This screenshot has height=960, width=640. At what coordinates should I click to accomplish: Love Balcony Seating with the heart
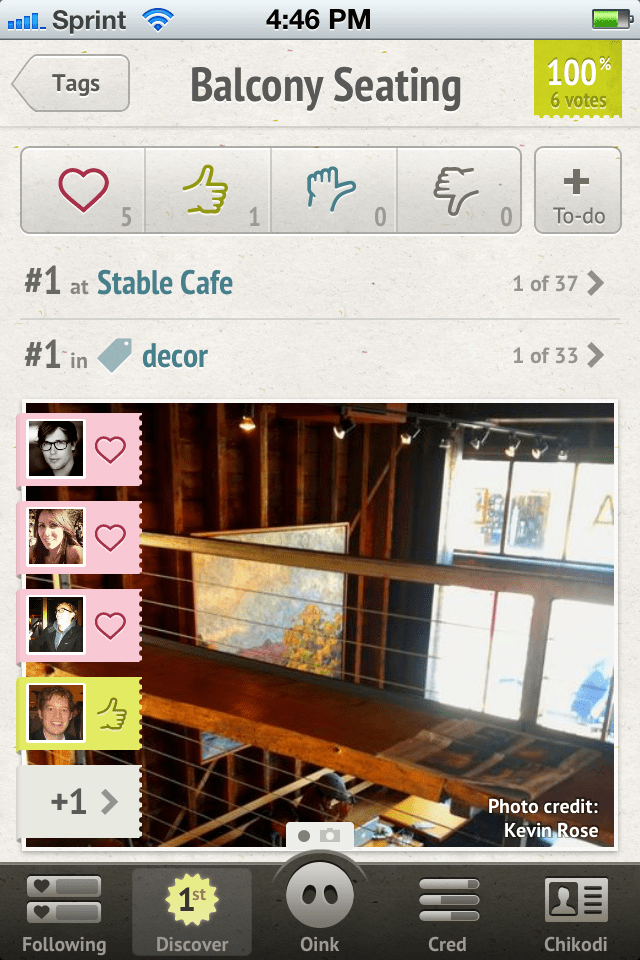click(83, 191)
